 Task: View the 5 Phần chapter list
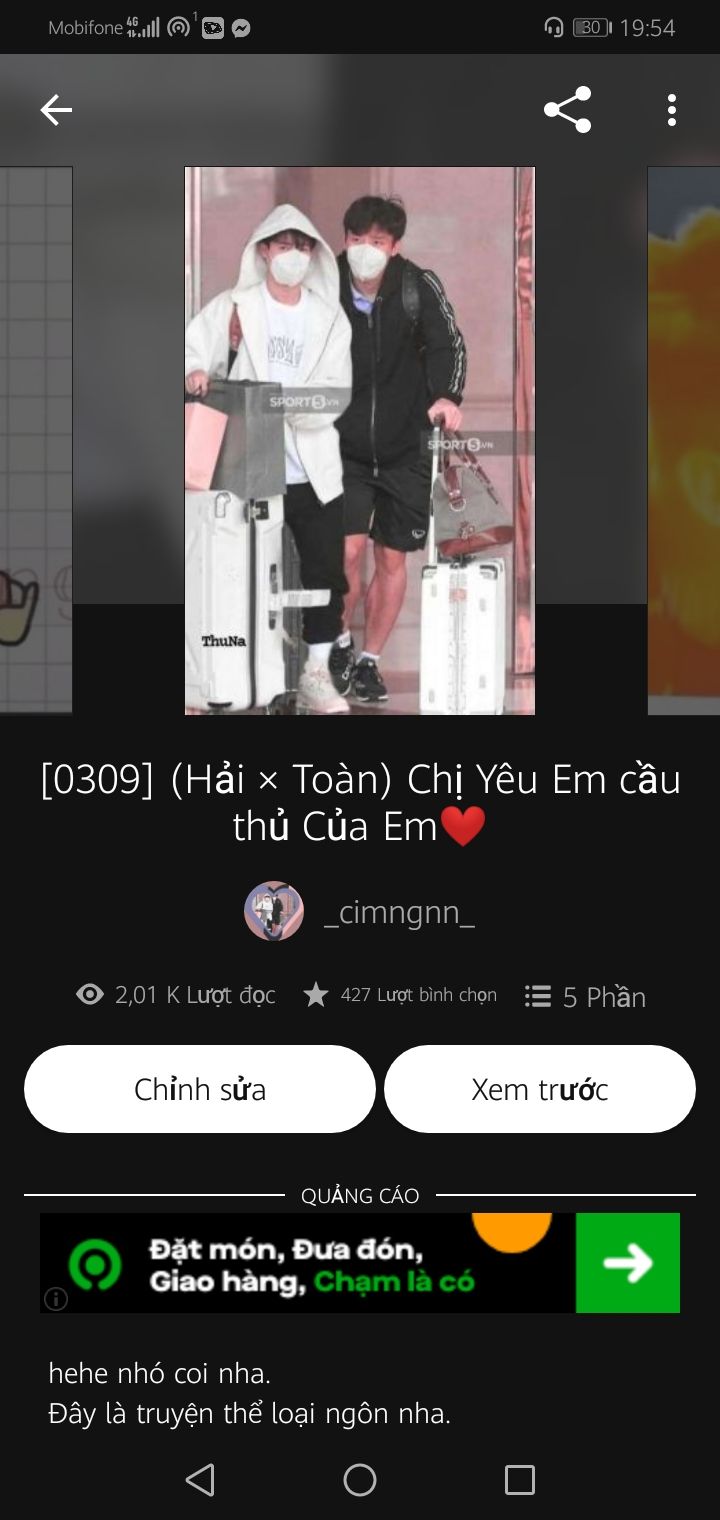click(585, 996)
